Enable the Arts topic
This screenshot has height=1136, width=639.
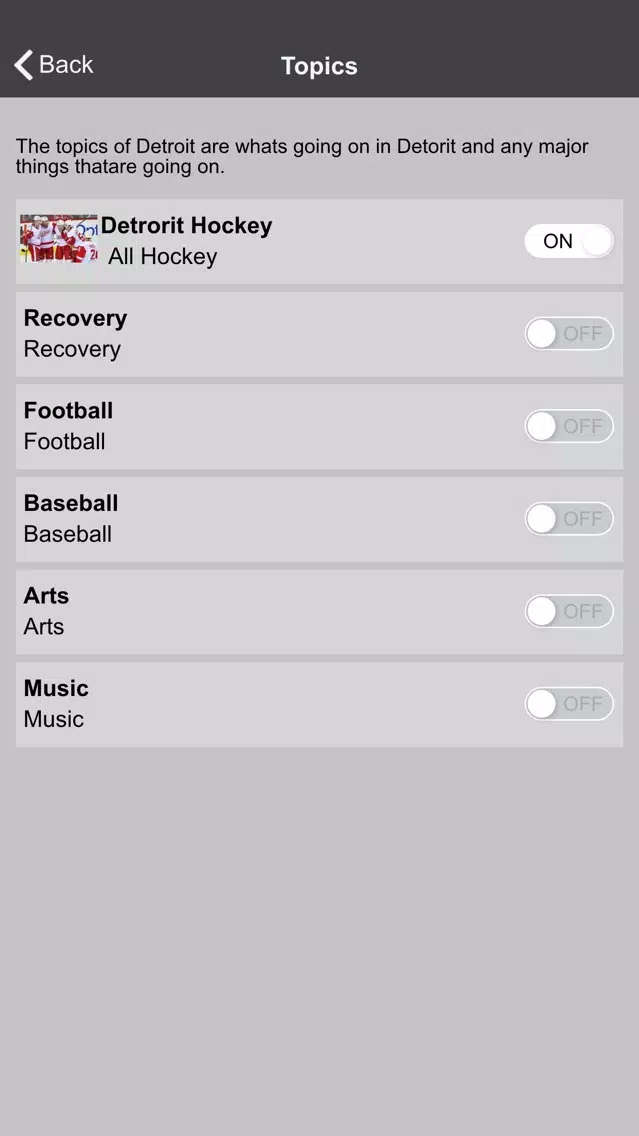click(569, 611)
